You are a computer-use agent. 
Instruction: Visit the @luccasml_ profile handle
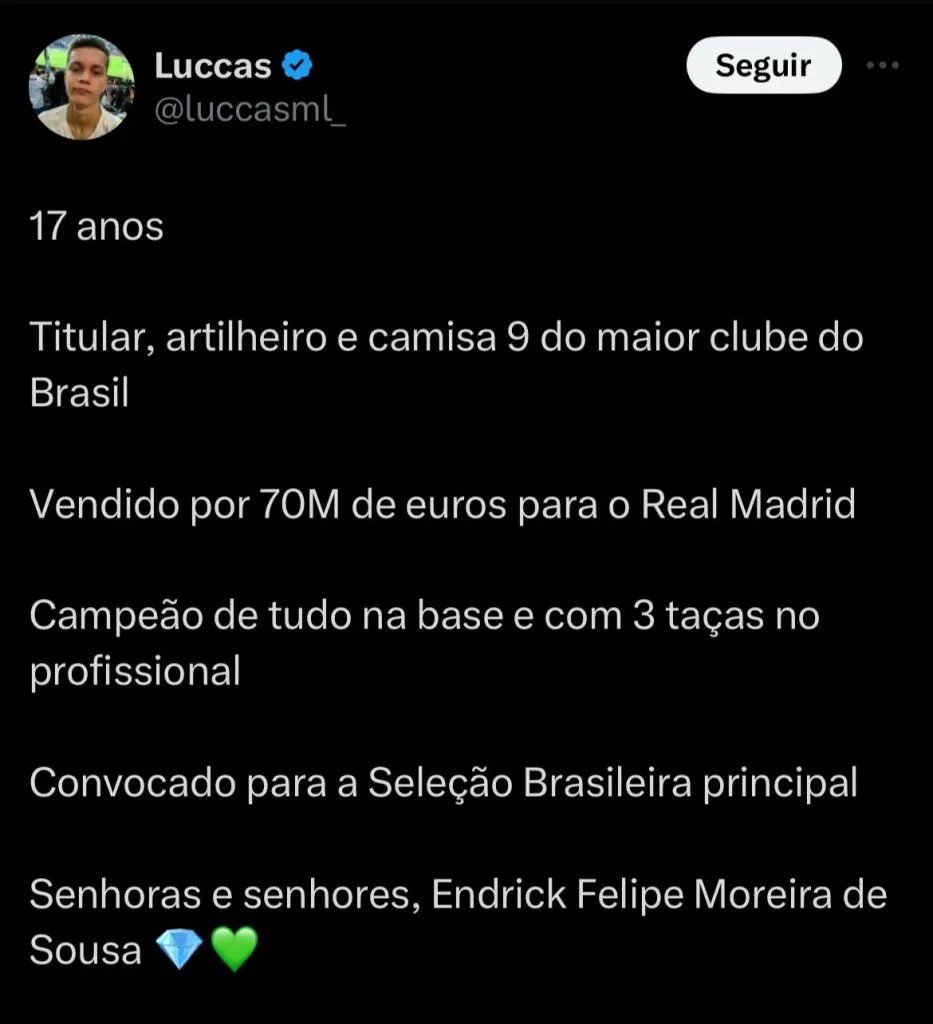(250, 113)
